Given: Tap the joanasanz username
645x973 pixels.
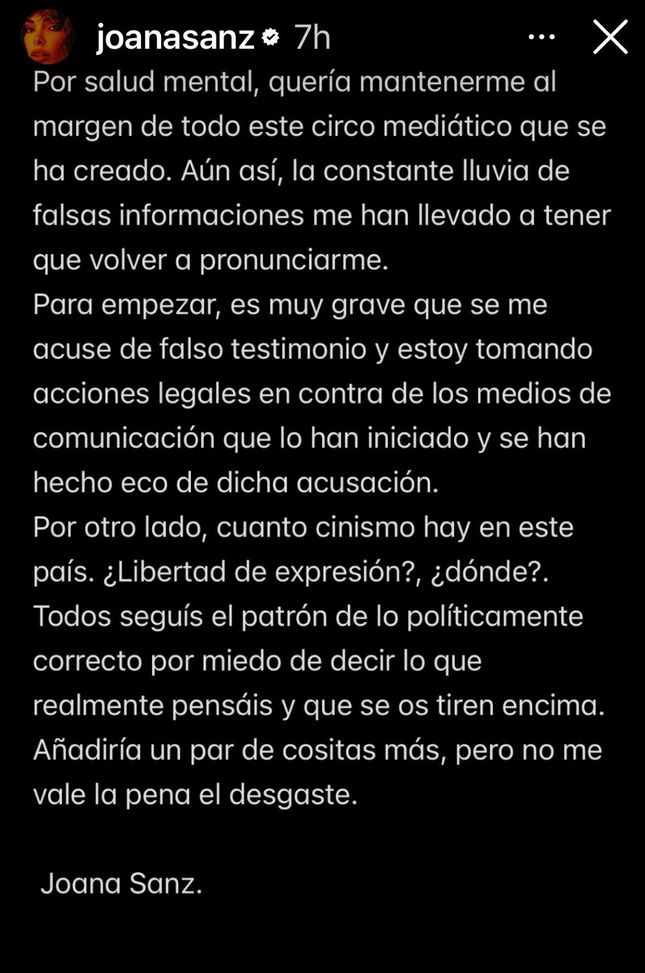Looking at the screenshot, I should (176, 38).
